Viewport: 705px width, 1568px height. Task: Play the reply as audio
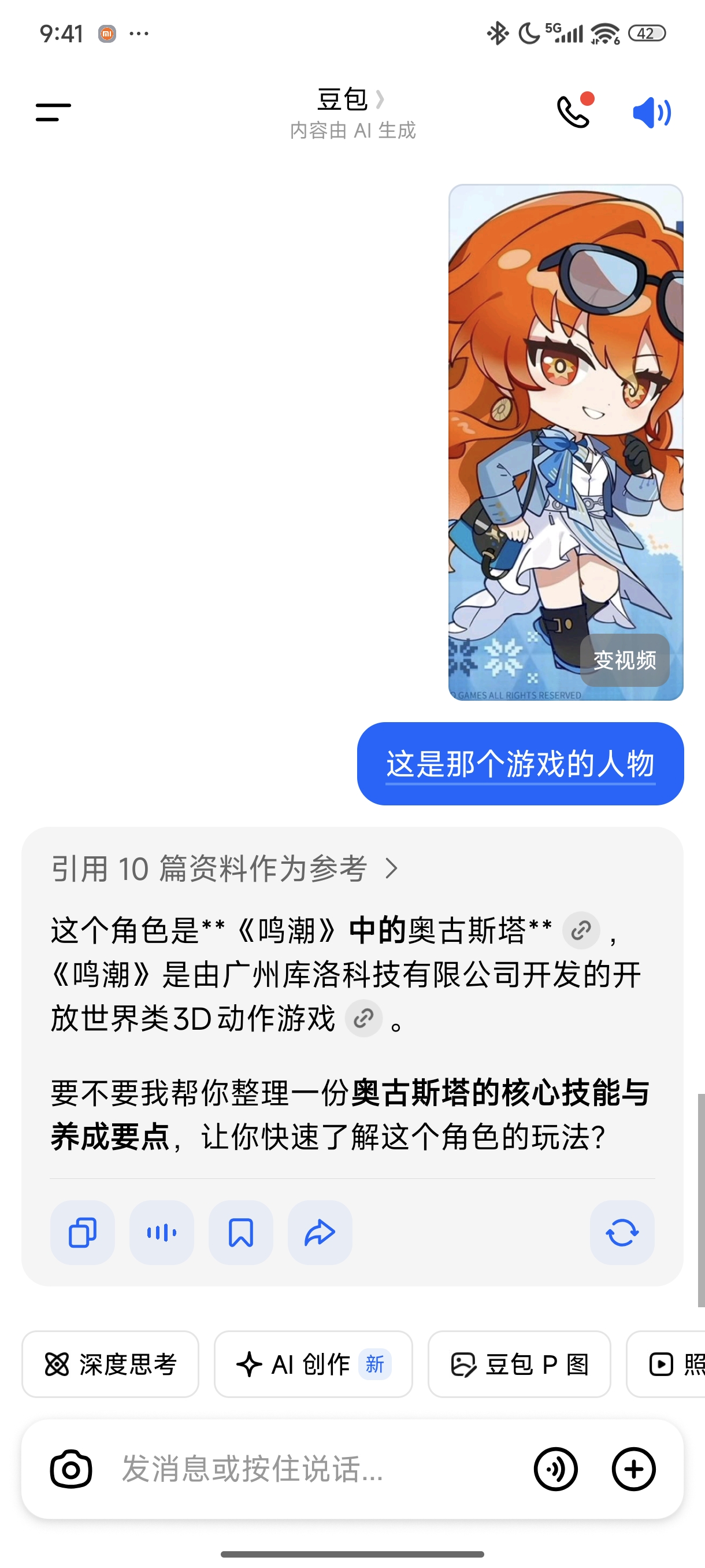162,1233
